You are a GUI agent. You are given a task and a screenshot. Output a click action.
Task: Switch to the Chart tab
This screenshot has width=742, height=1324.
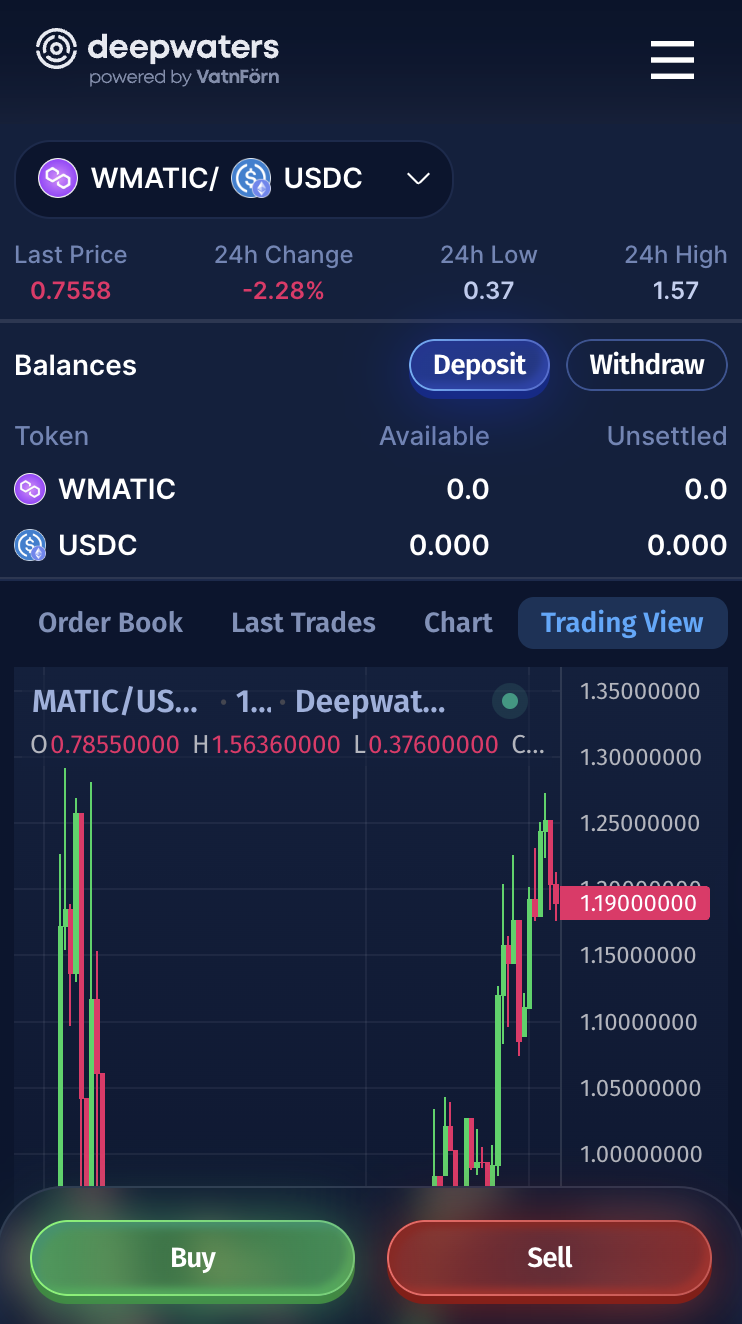pos(458,623)
